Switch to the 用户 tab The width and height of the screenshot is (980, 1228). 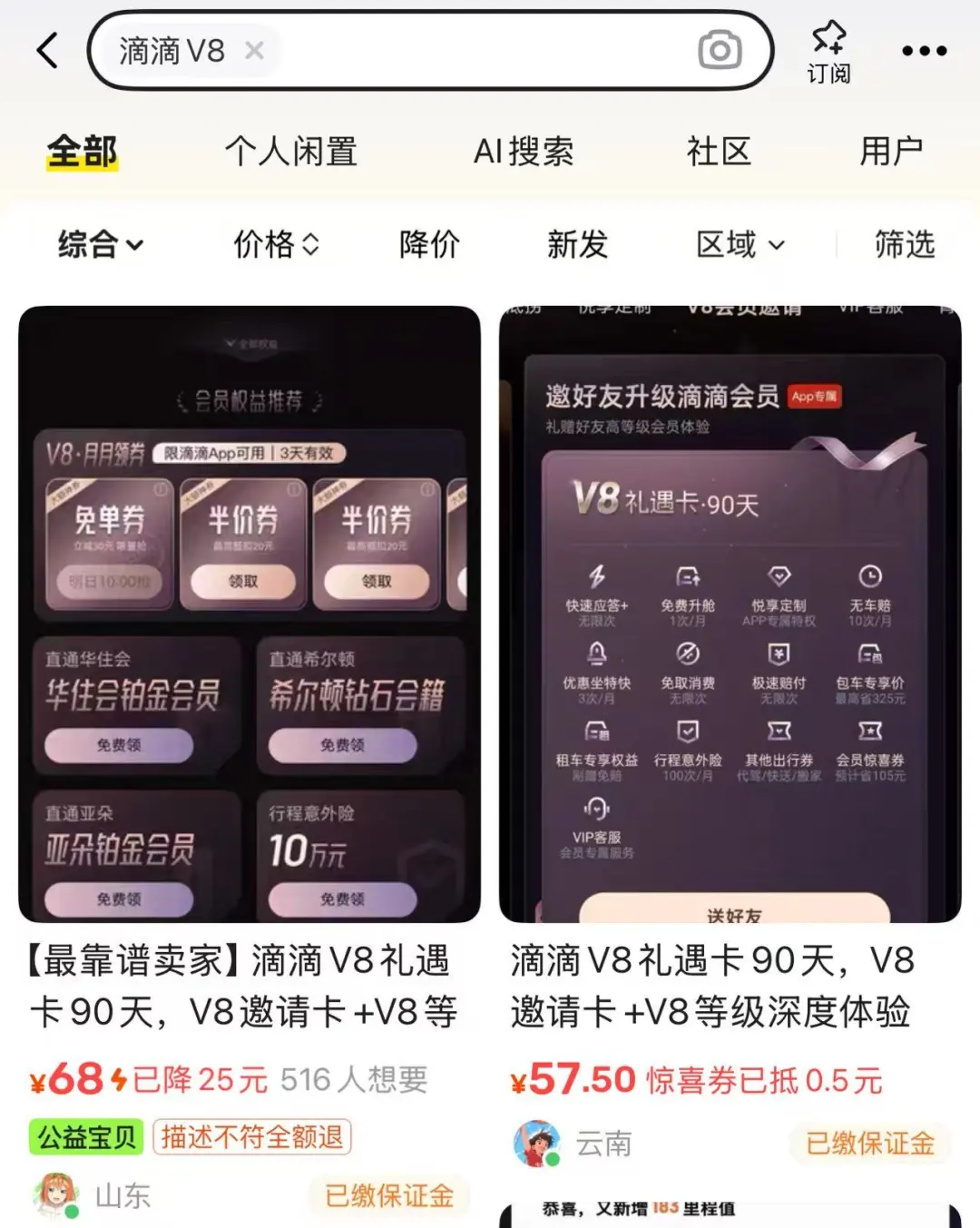pyautogui.click(x=891, y=152)
